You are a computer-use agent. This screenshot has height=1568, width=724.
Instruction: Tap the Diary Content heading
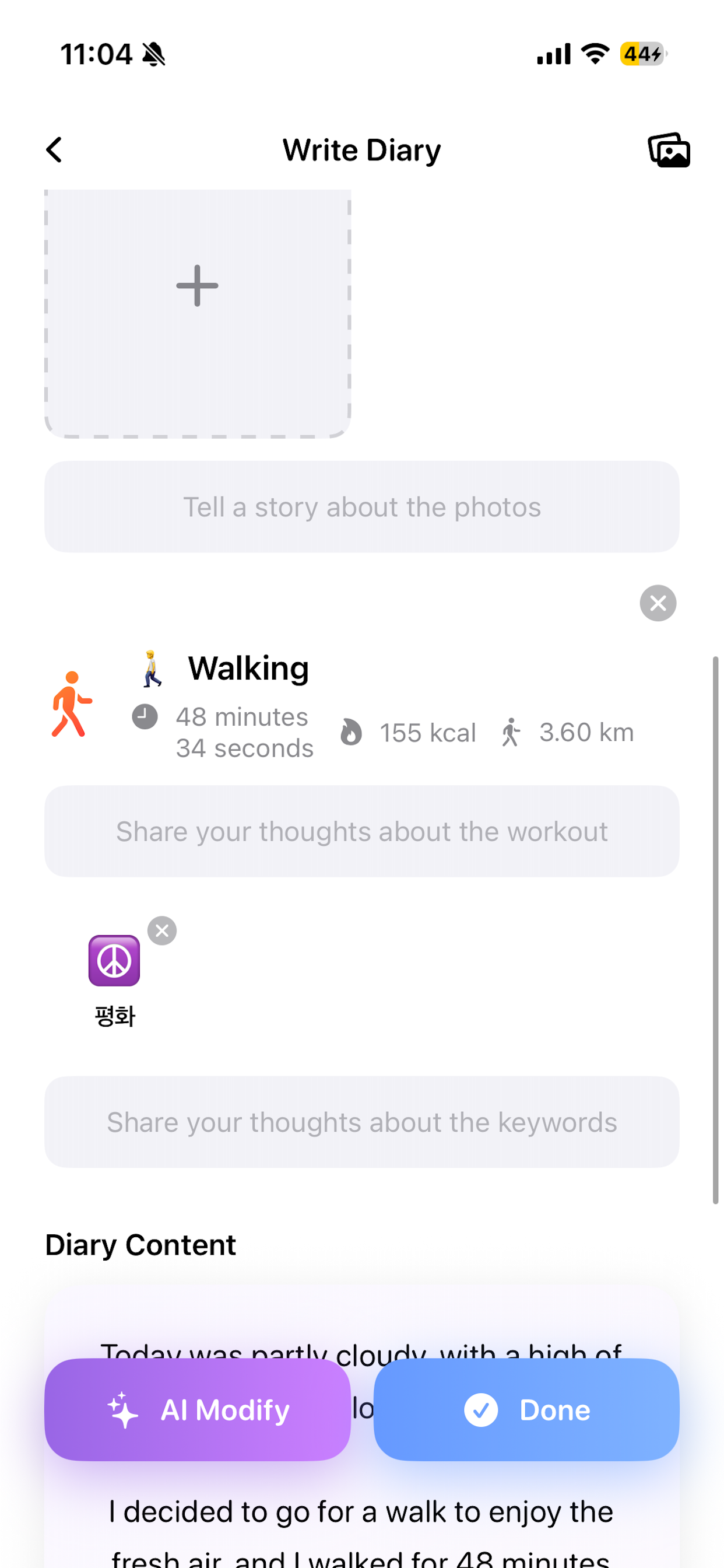point(139,1245)
